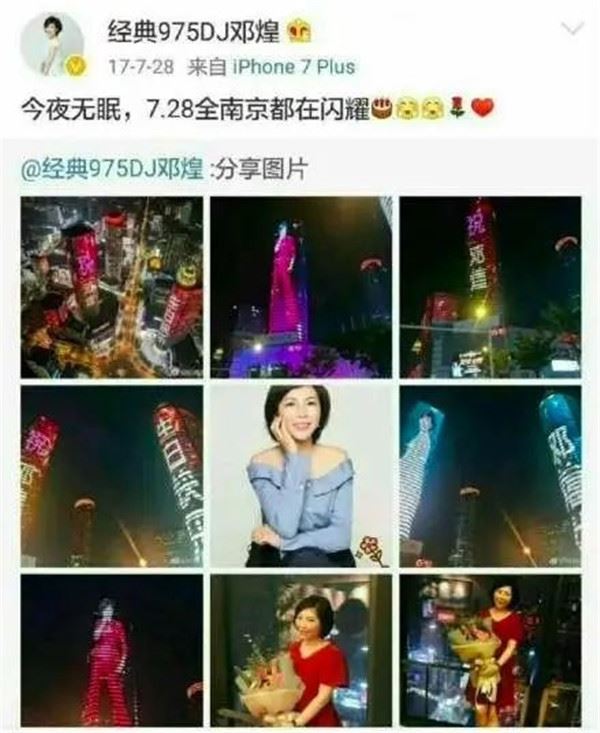View the teal lit towers photo
This screenshot has height=733, width=600.
(x=490, y=477)
